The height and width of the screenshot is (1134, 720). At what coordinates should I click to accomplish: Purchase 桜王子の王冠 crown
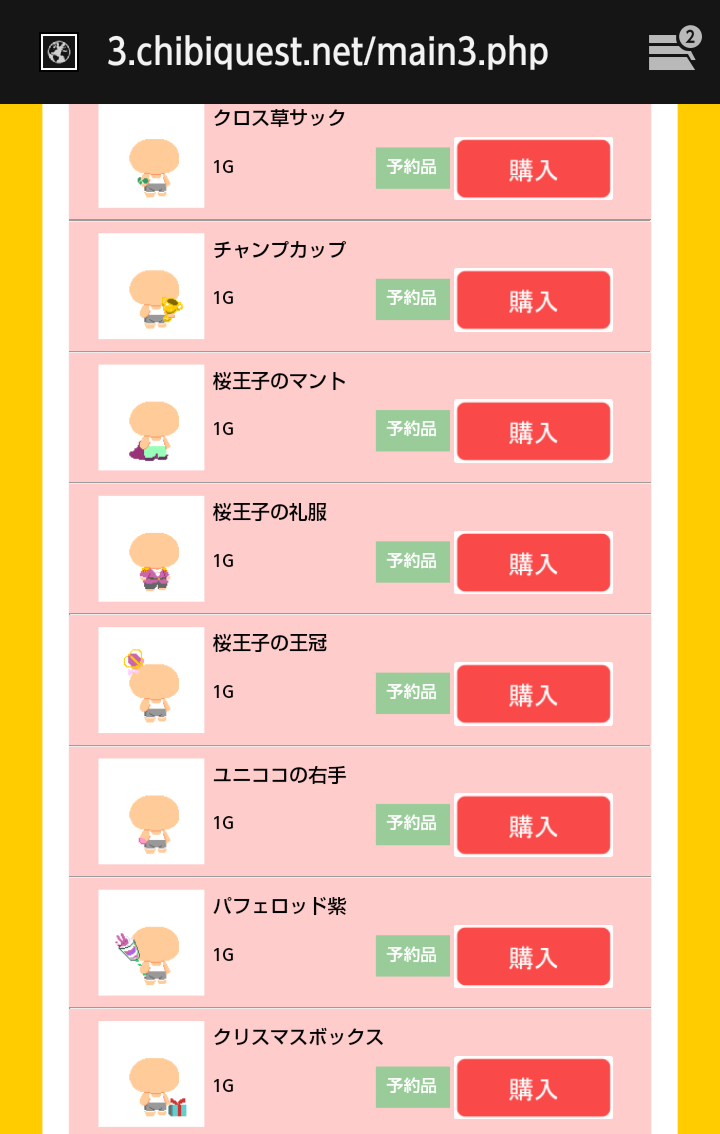[x=533, y=694]
